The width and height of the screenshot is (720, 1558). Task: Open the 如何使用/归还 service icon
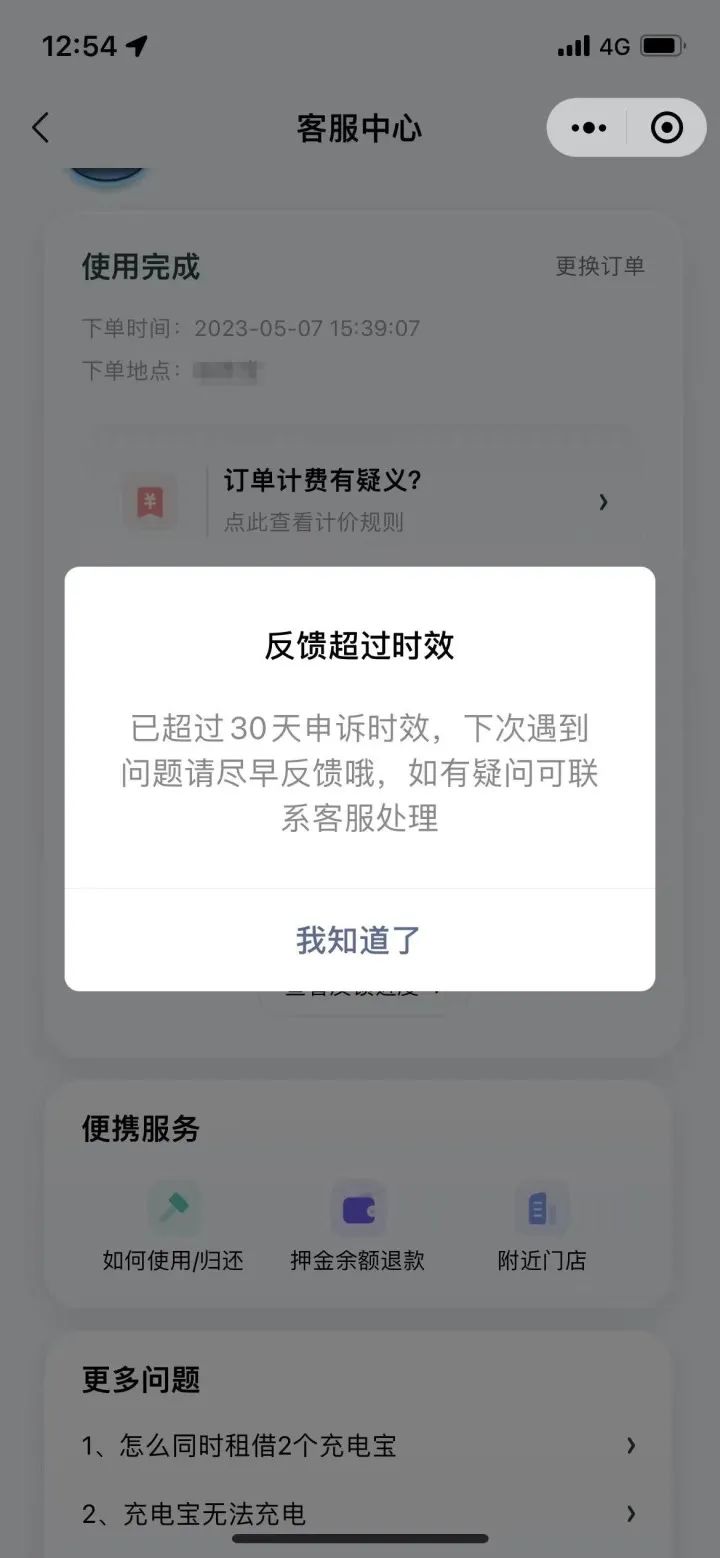174,1207
